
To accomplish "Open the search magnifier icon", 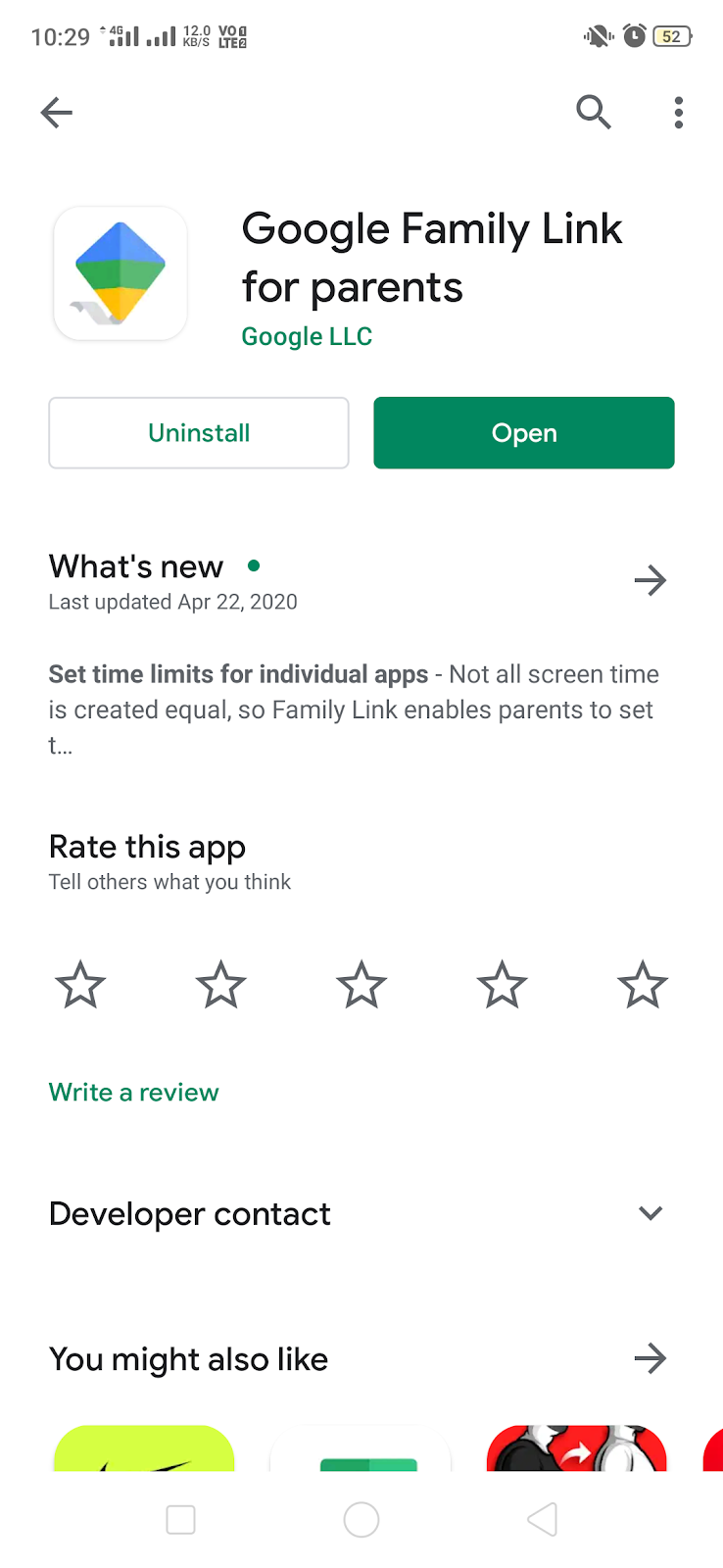I will [594, 113].
